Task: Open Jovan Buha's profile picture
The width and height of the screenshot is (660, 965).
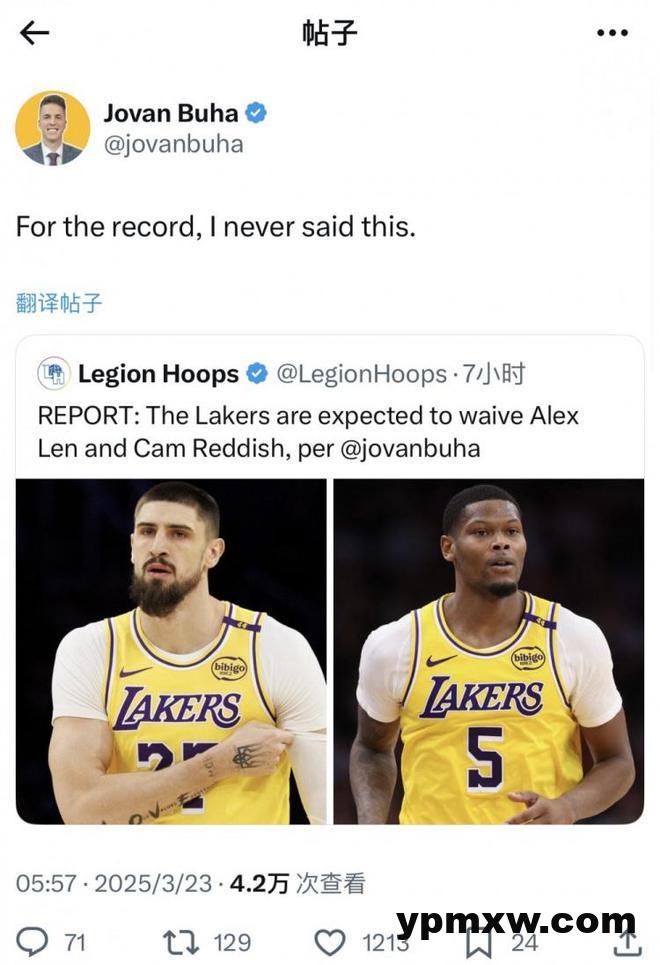Action: (53, 128)
